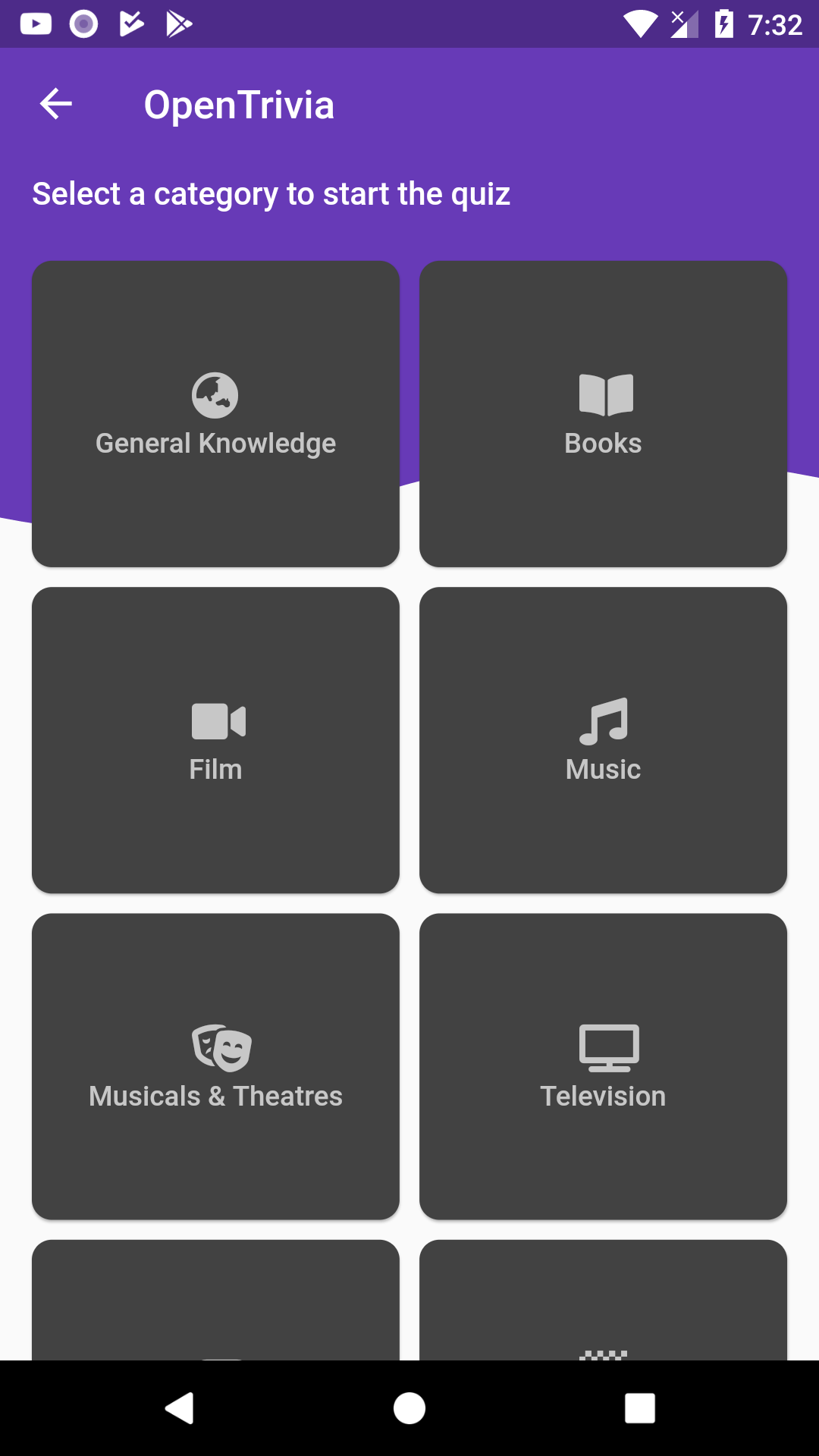Pick the Television category
The image size is (819, 1456).
pos(603,1066)
